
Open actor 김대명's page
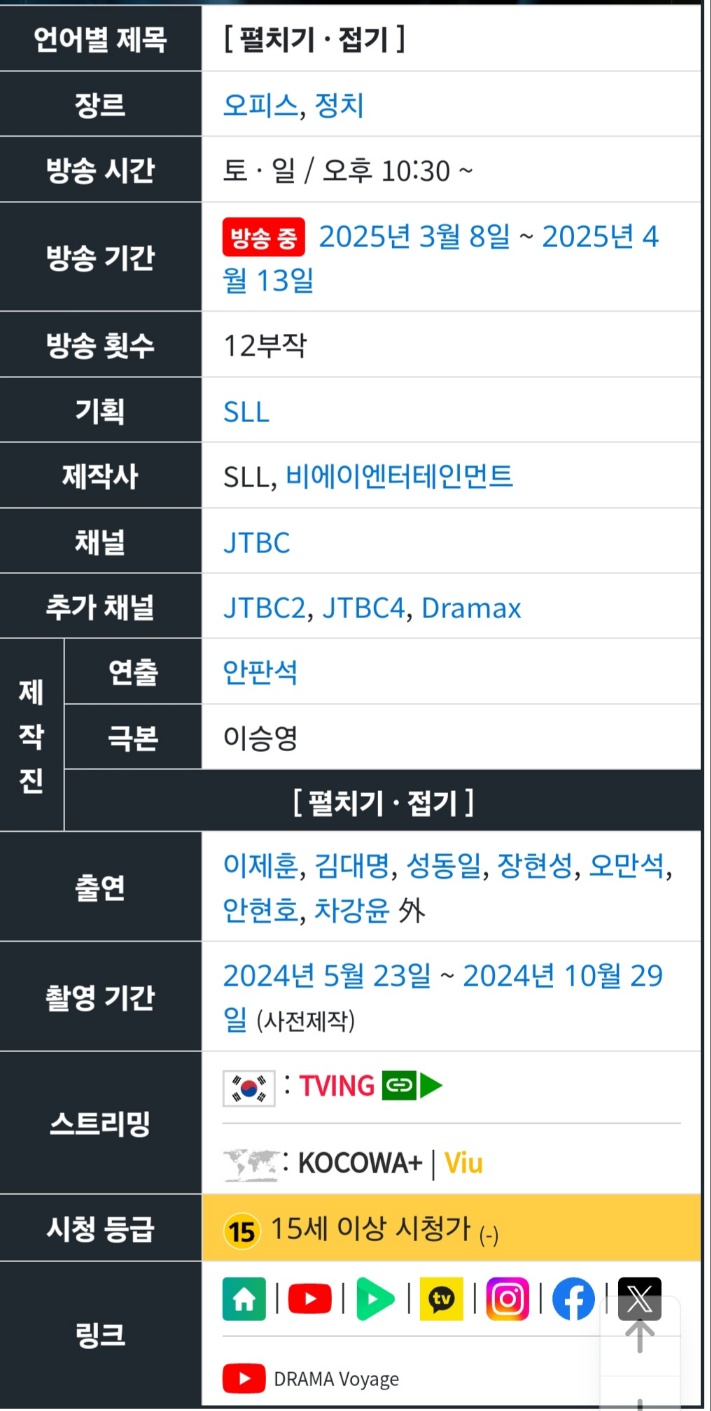pyautogui.click(x=352, y=865)
